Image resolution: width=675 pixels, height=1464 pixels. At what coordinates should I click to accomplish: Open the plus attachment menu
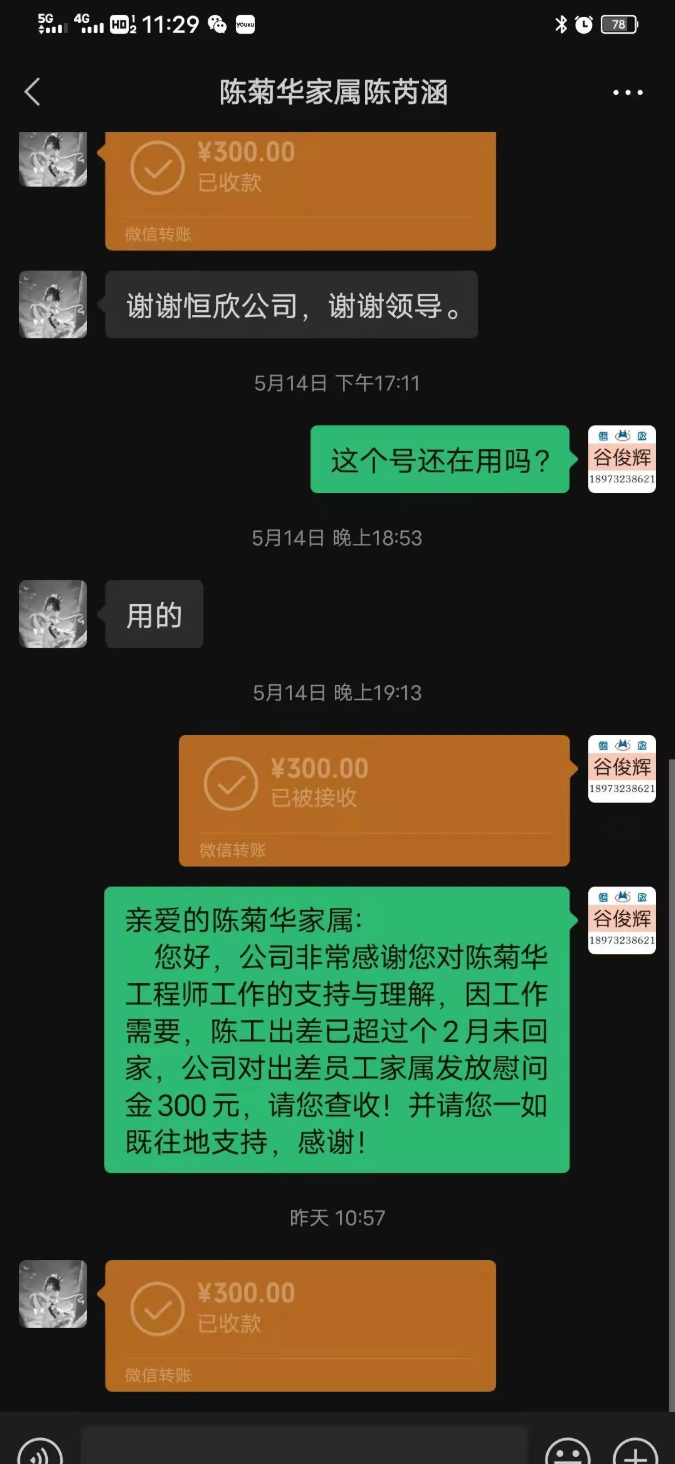point(634,1452)
